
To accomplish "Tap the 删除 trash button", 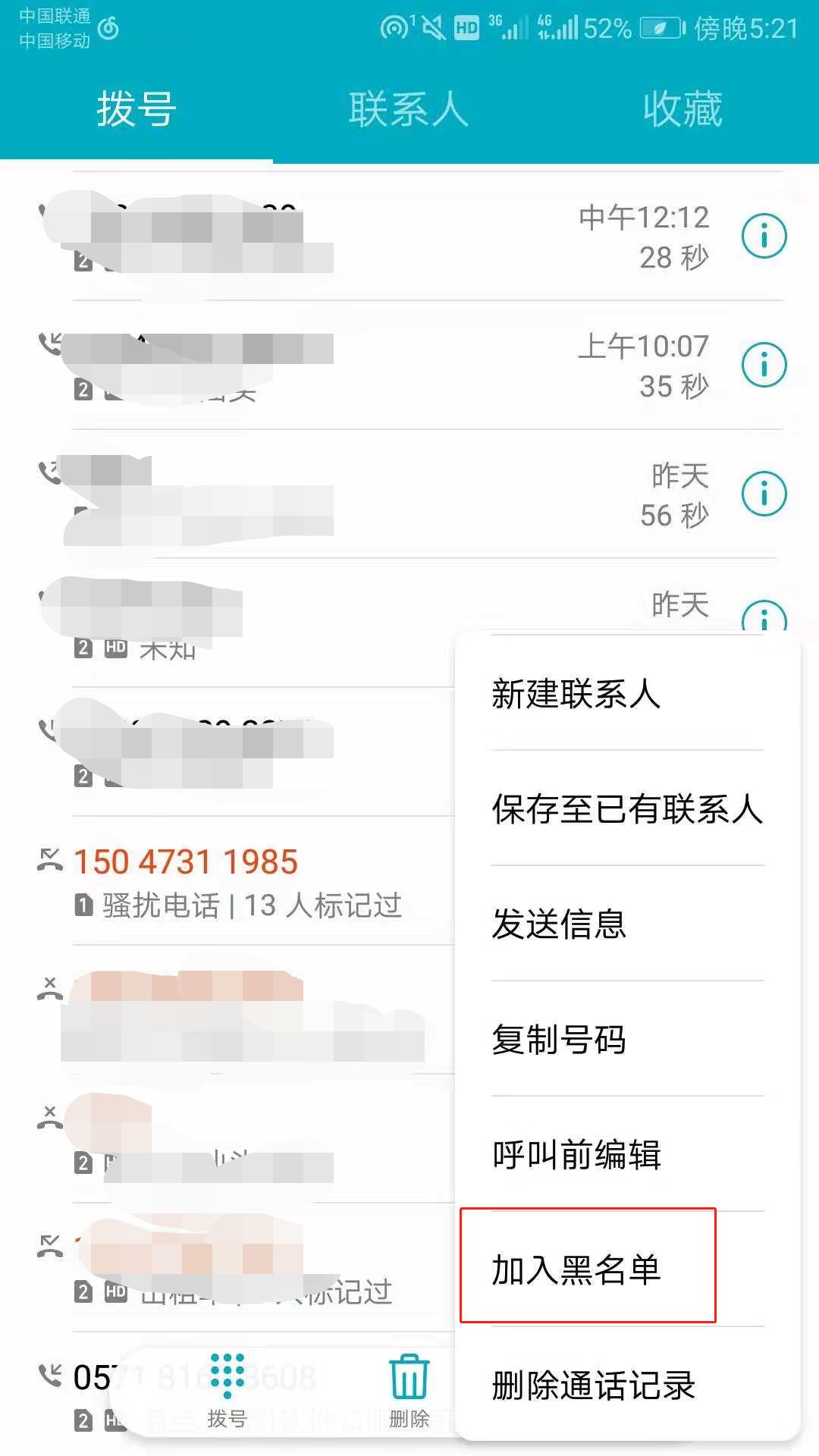I will point(409,1389).
